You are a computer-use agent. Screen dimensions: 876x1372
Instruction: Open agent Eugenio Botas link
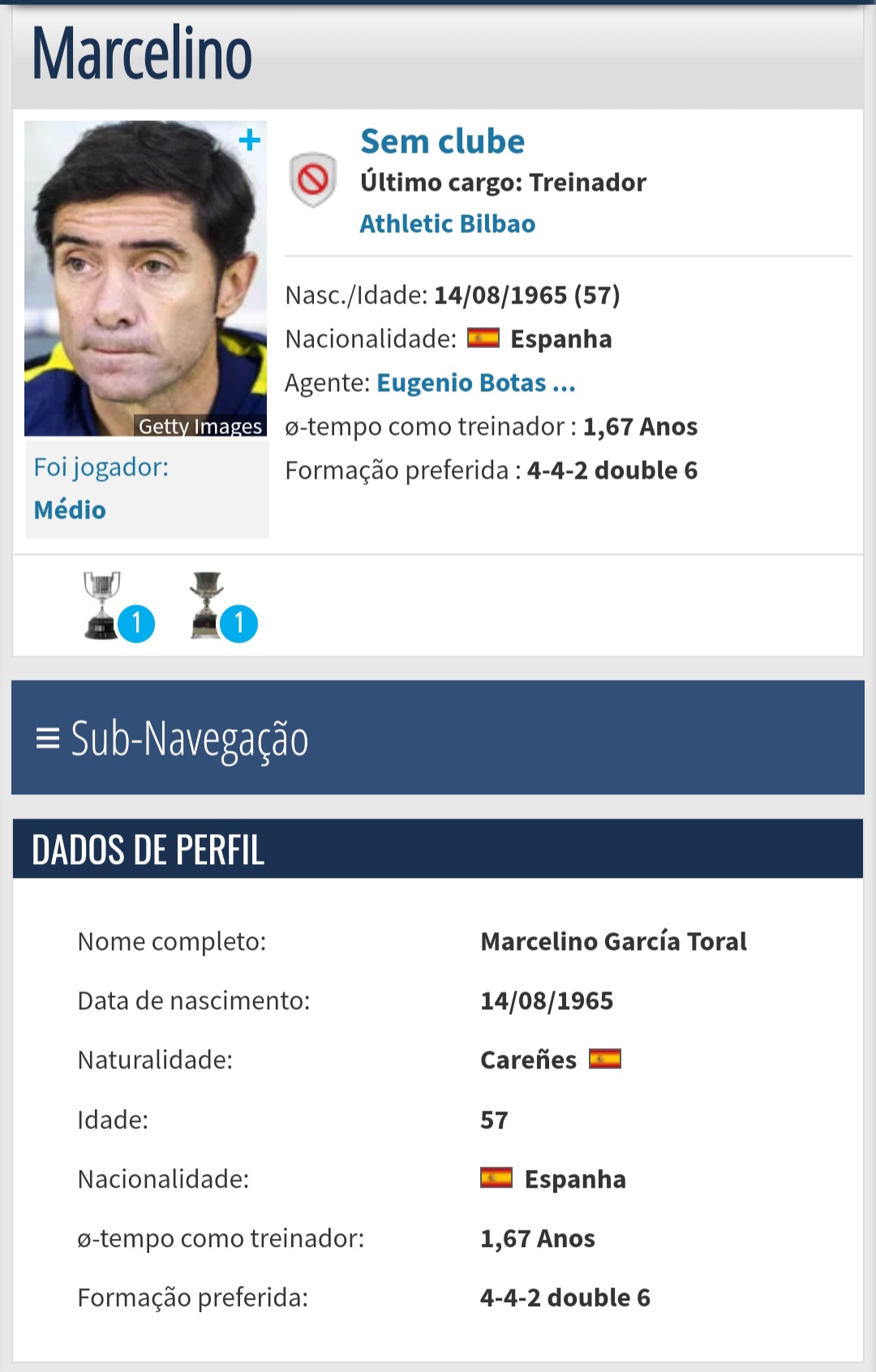tap(475, 383)
